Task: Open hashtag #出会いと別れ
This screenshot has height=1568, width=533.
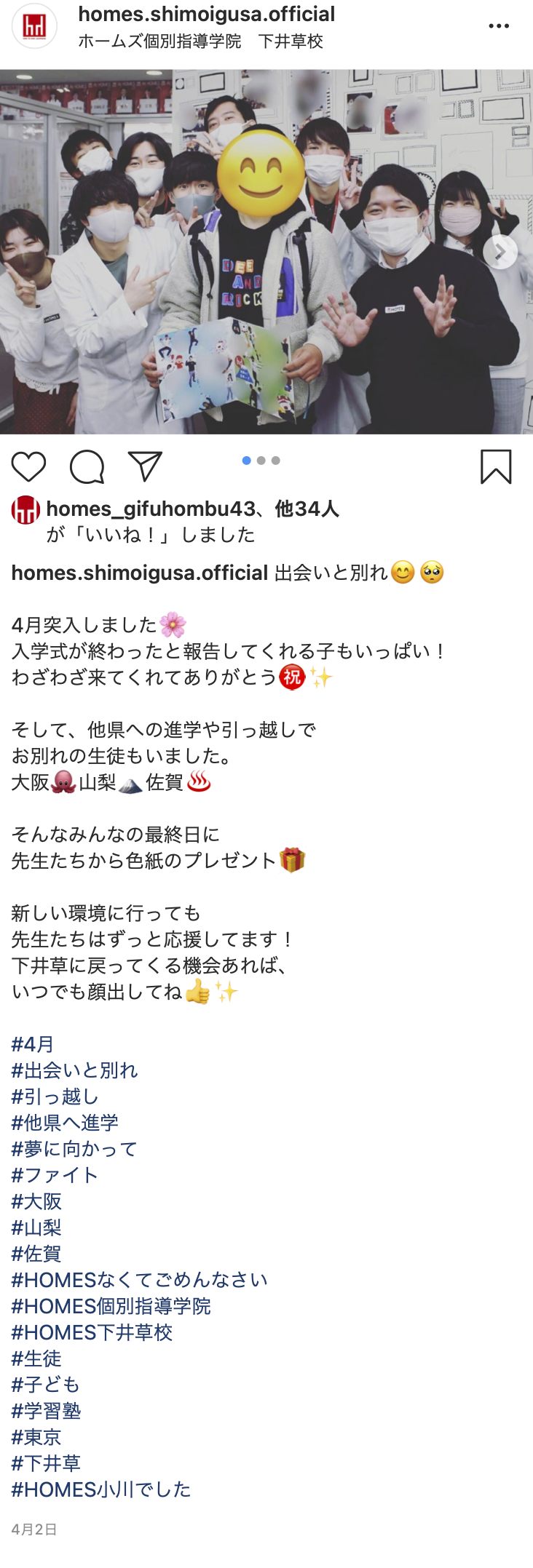Action: [74, 1070]
